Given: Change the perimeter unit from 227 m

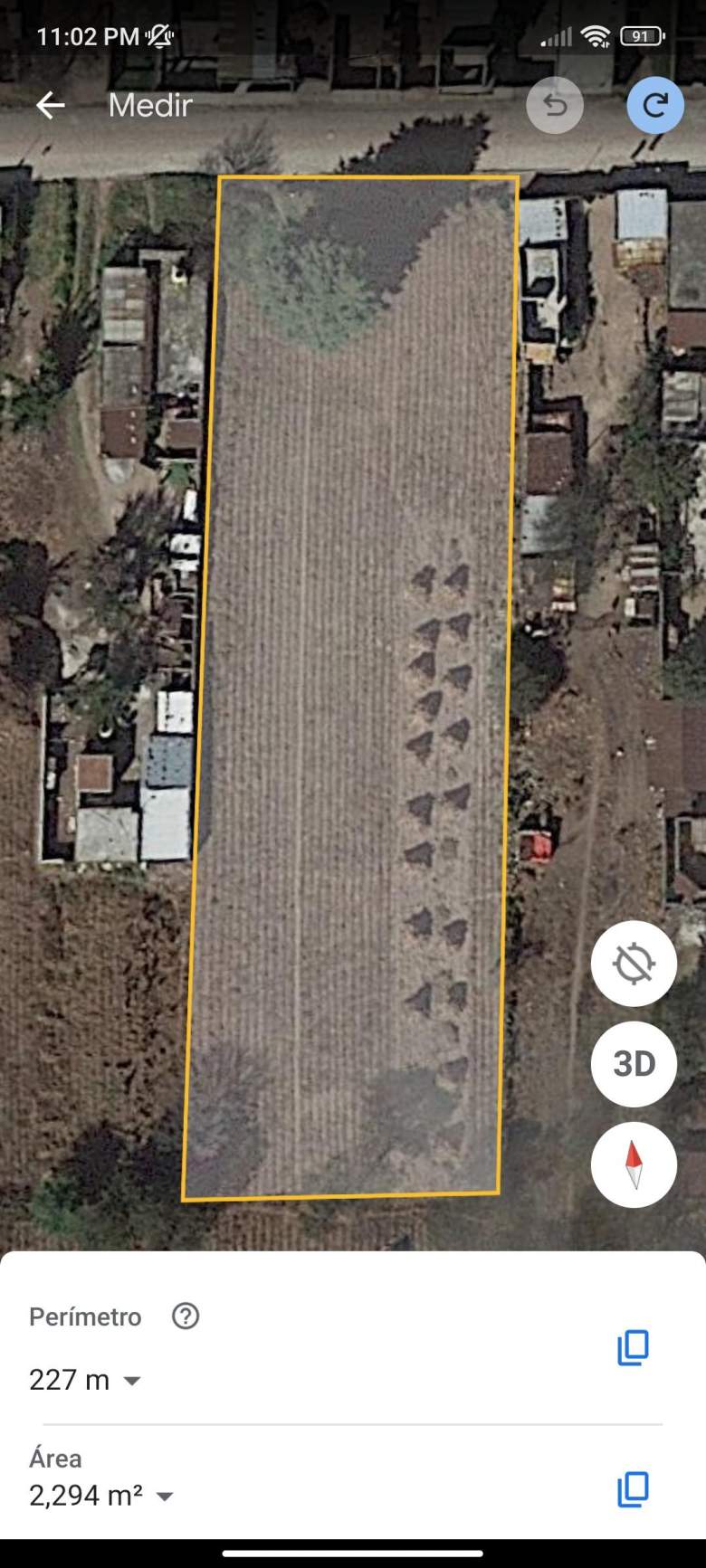Looking at the screenshot, I should click(132, 1381).
